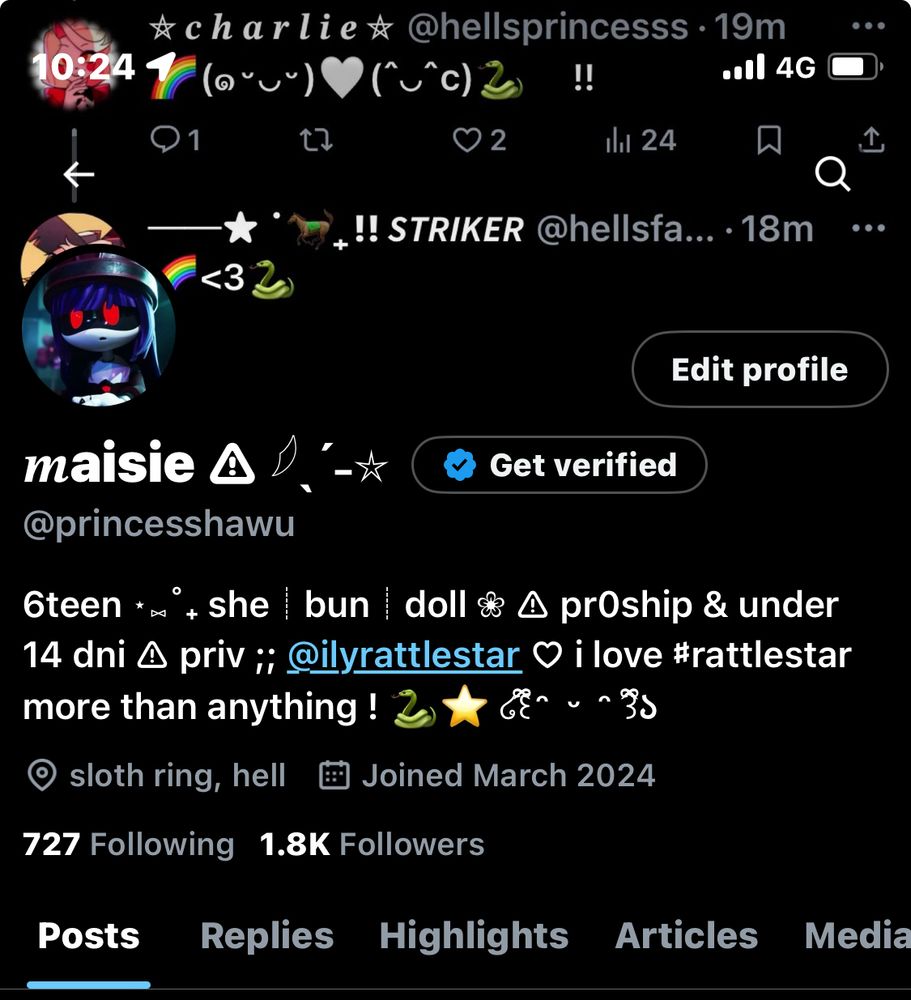Viewport: 911px width, 1000px height.
Task: Open the more options menu on STRIKER's tweet
Action: click(x=866, y=228)
